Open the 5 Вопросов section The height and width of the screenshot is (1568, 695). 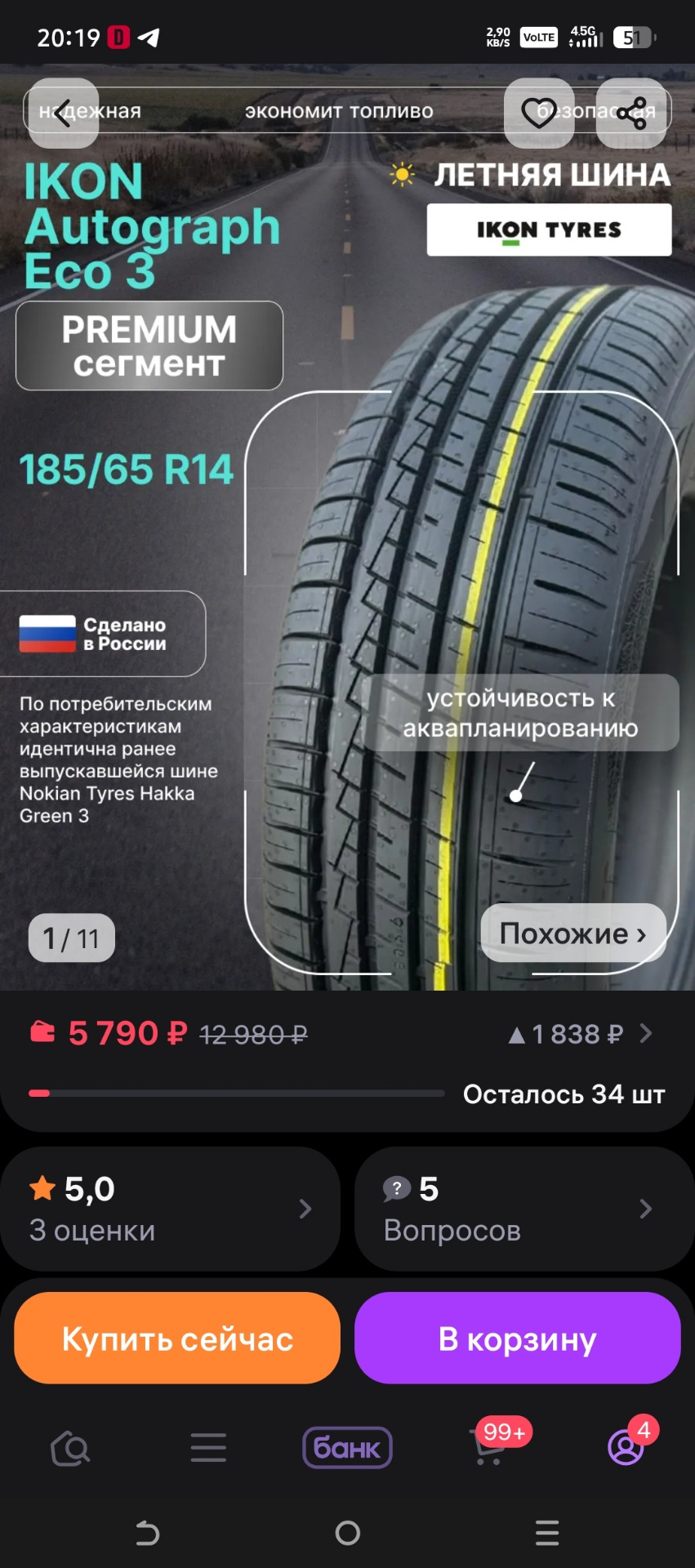tap(523, 1209)
